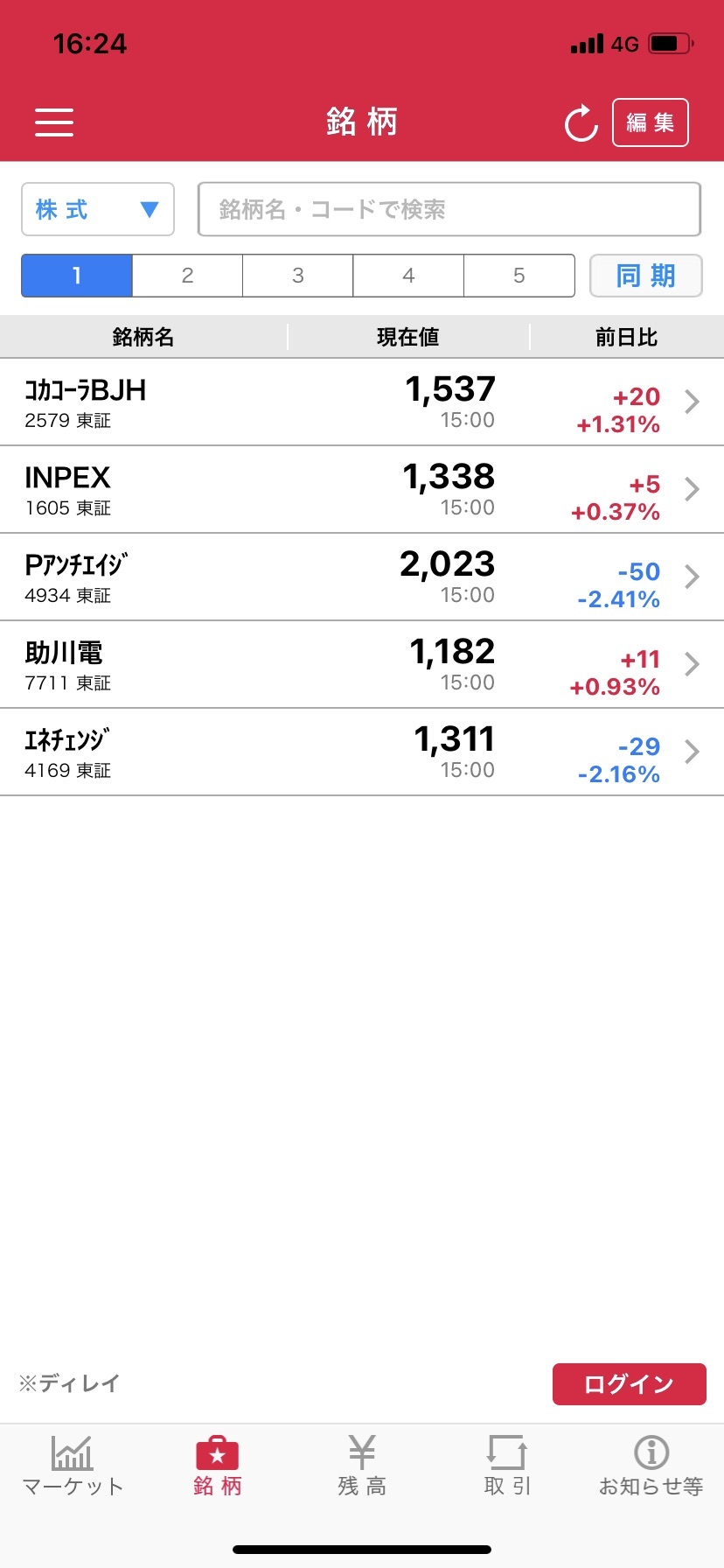
Task: Switch to watchlist tab 5
Action: pos(519,276)
